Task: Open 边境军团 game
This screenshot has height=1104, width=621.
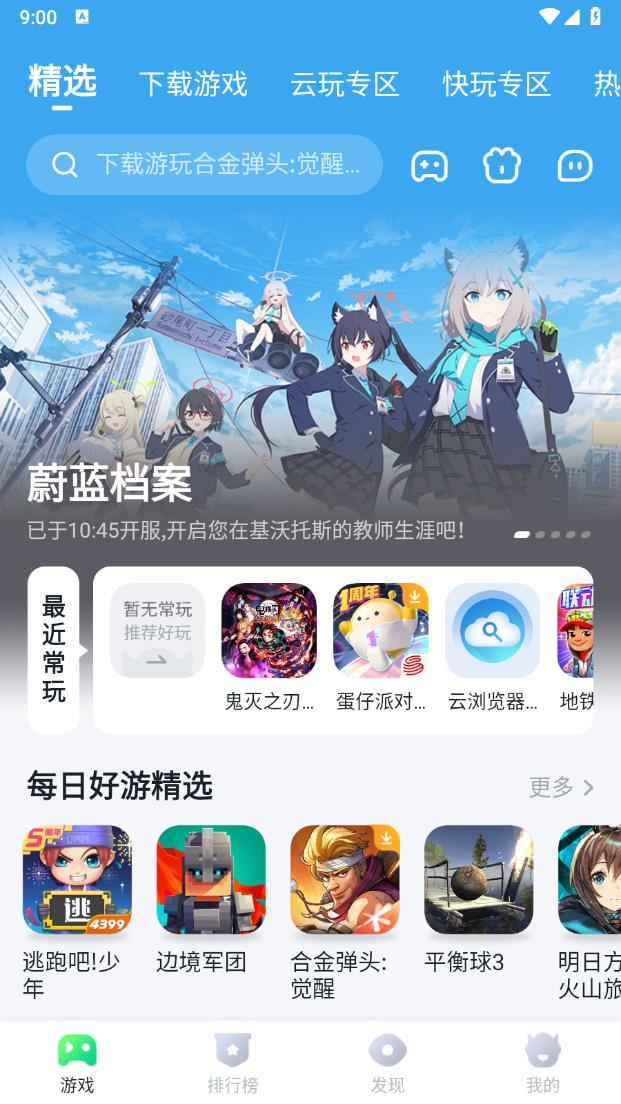Action: point(211,880)
